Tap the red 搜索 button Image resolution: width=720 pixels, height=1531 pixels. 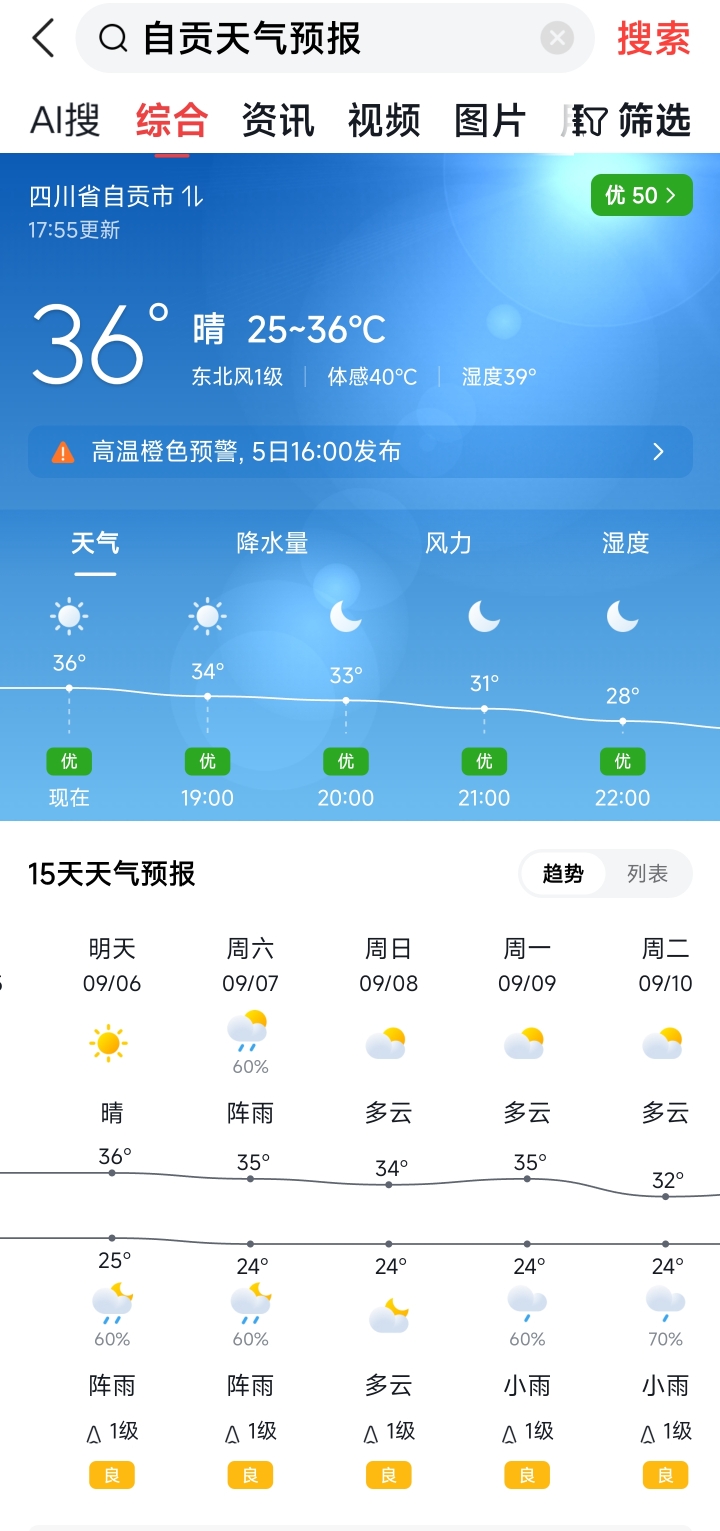654,39
